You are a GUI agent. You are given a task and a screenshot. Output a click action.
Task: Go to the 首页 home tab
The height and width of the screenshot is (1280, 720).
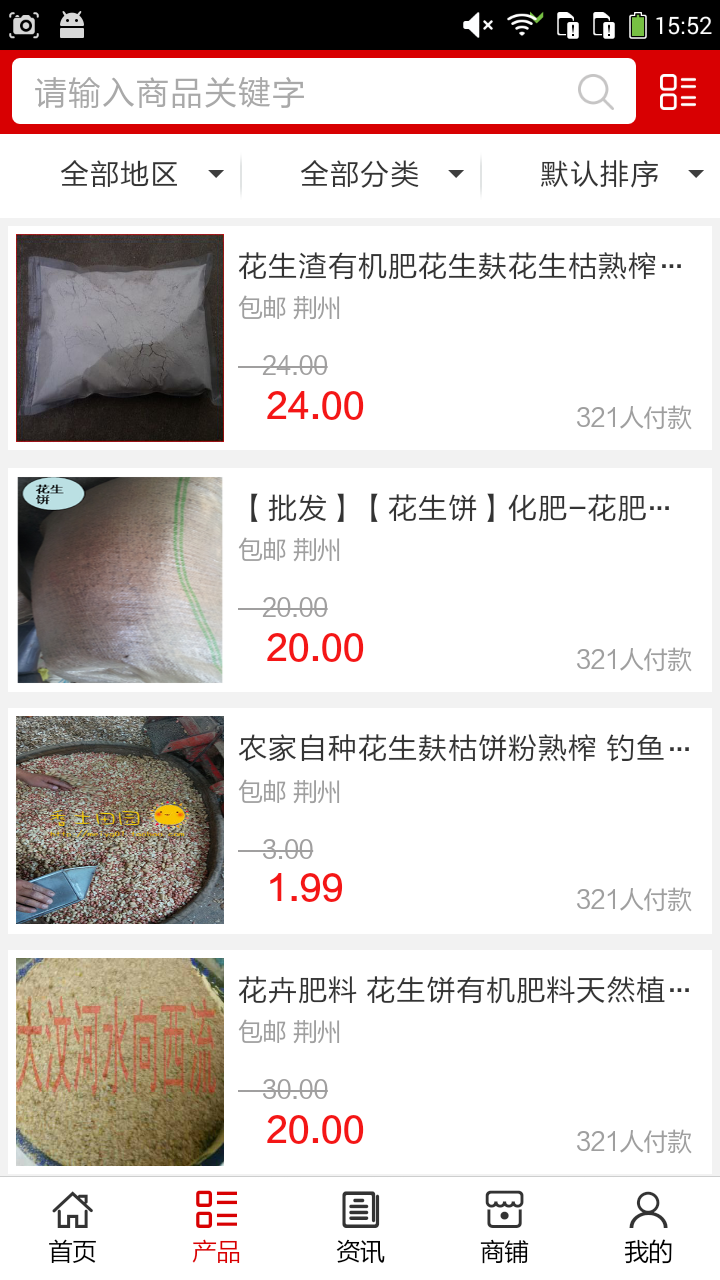pos(73,1227)
